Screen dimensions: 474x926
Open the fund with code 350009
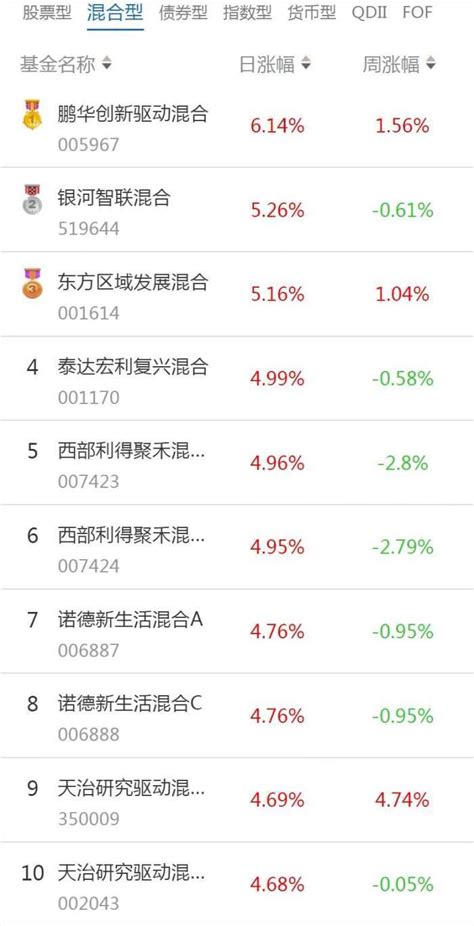click(237, 800)
